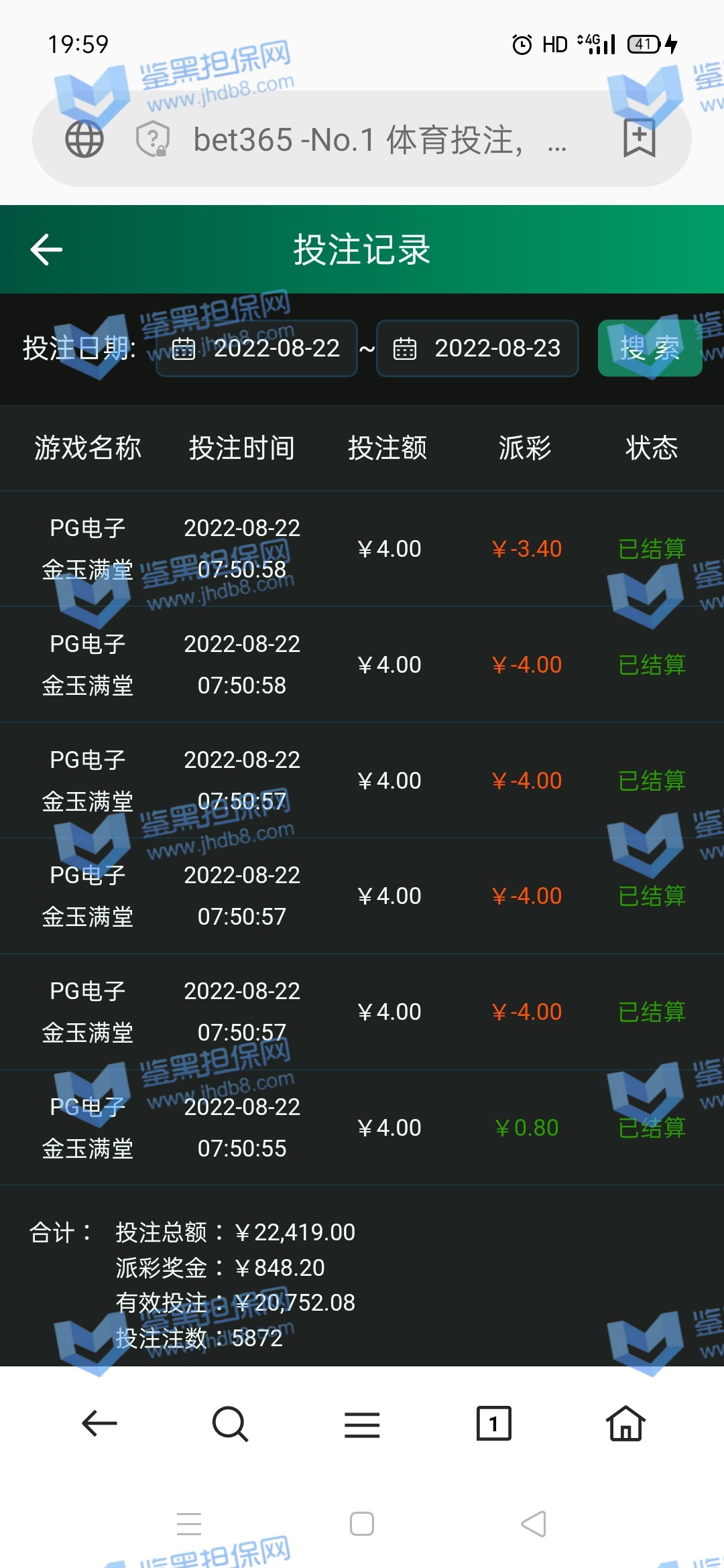This screenshot has height=1568, width=724.
Task: Show open browser tabs
Action: click(493, 1423)
